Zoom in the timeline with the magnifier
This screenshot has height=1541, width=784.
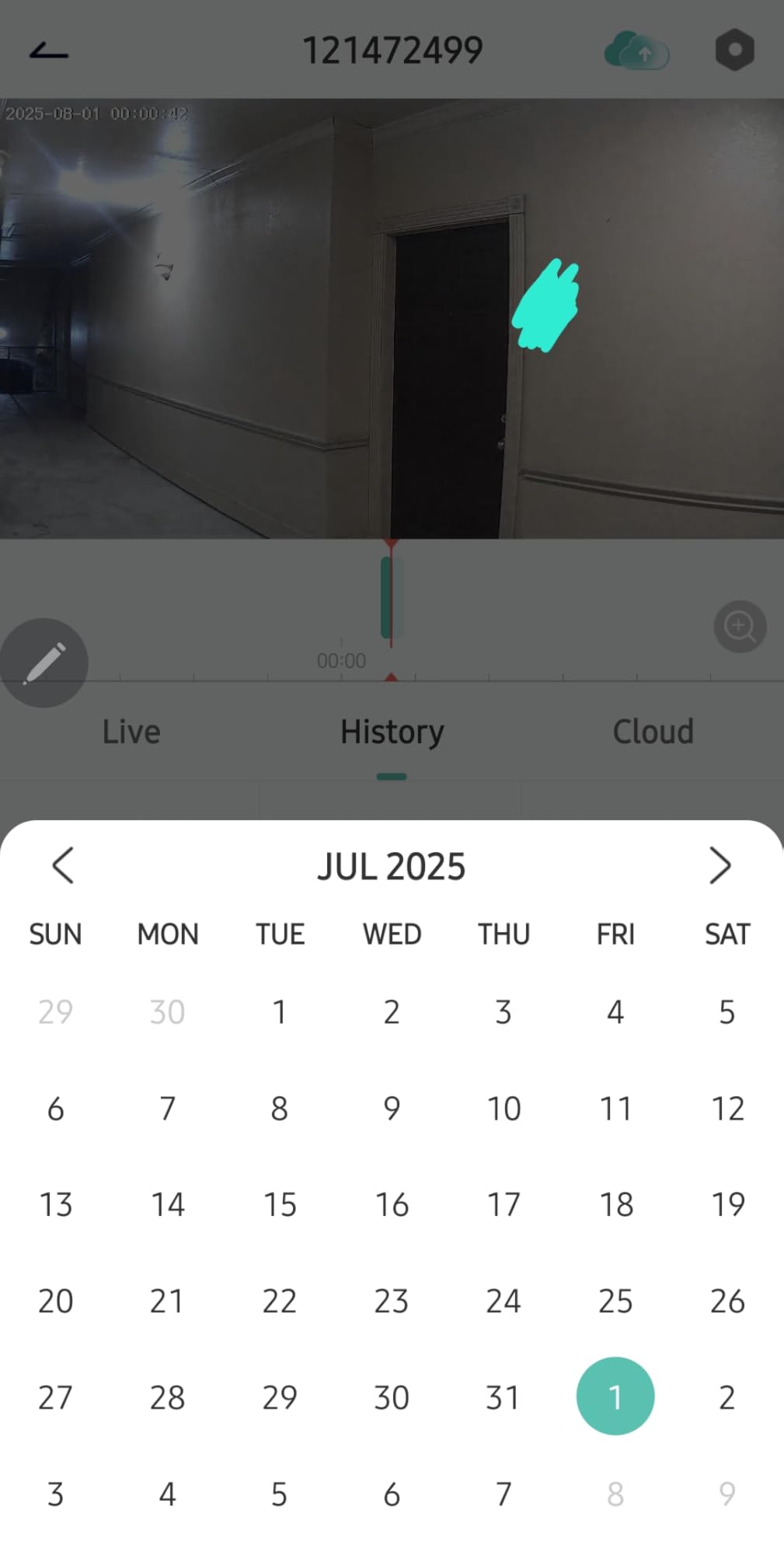click(x=740, y=626)
